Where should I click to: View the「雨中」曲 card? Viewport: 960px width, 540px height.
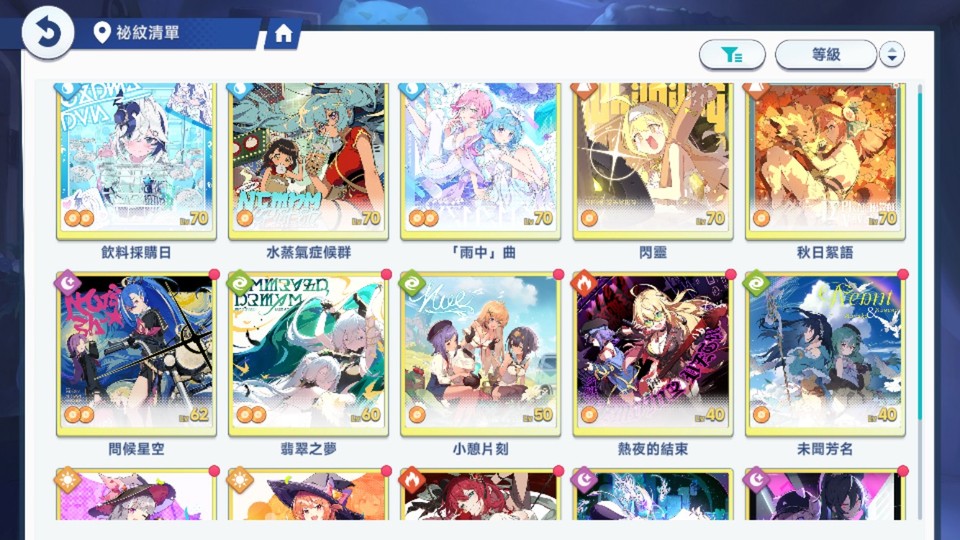click(480, 160)
